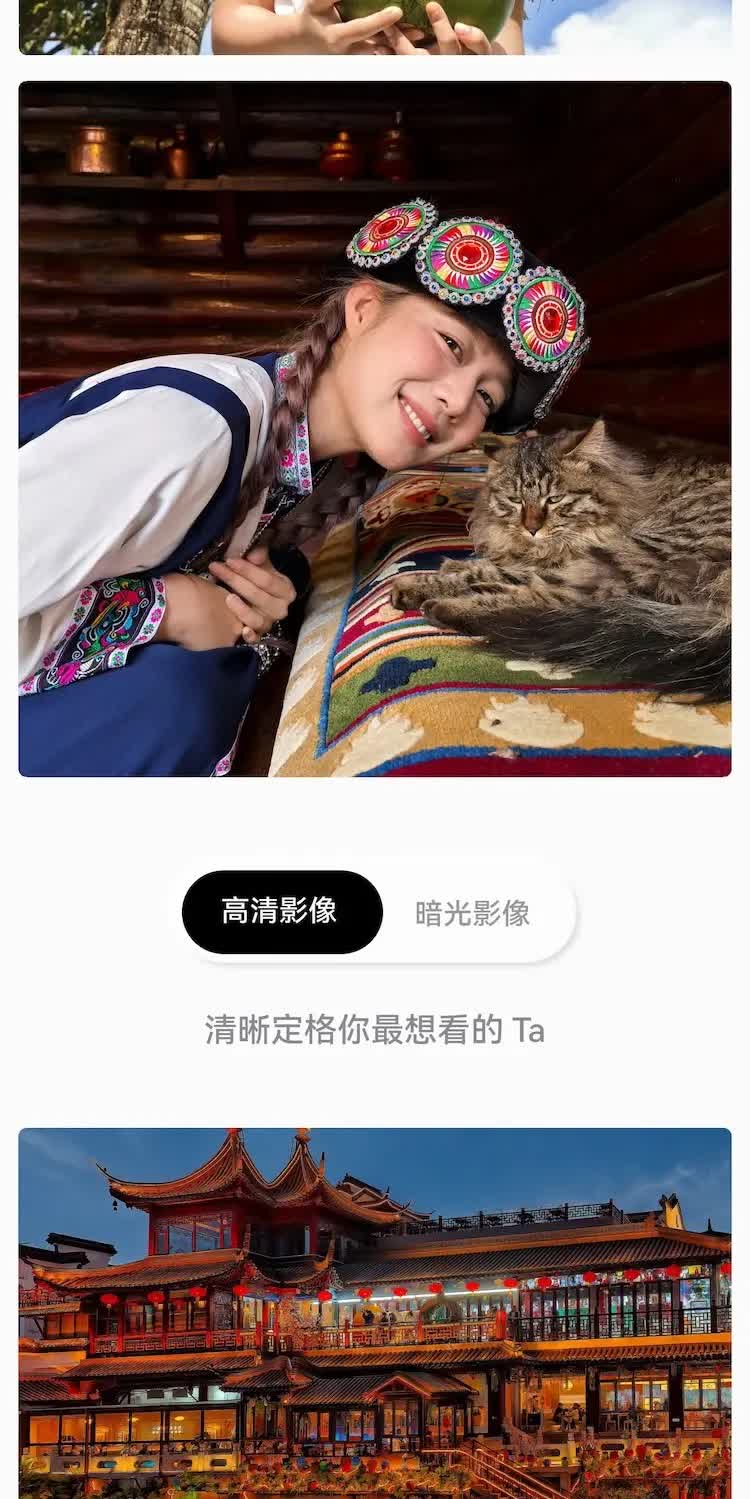Viewport: 750px width, 1499px height.
Task: Select the 高清影像 tab
Action: click(x=281, y=911)
